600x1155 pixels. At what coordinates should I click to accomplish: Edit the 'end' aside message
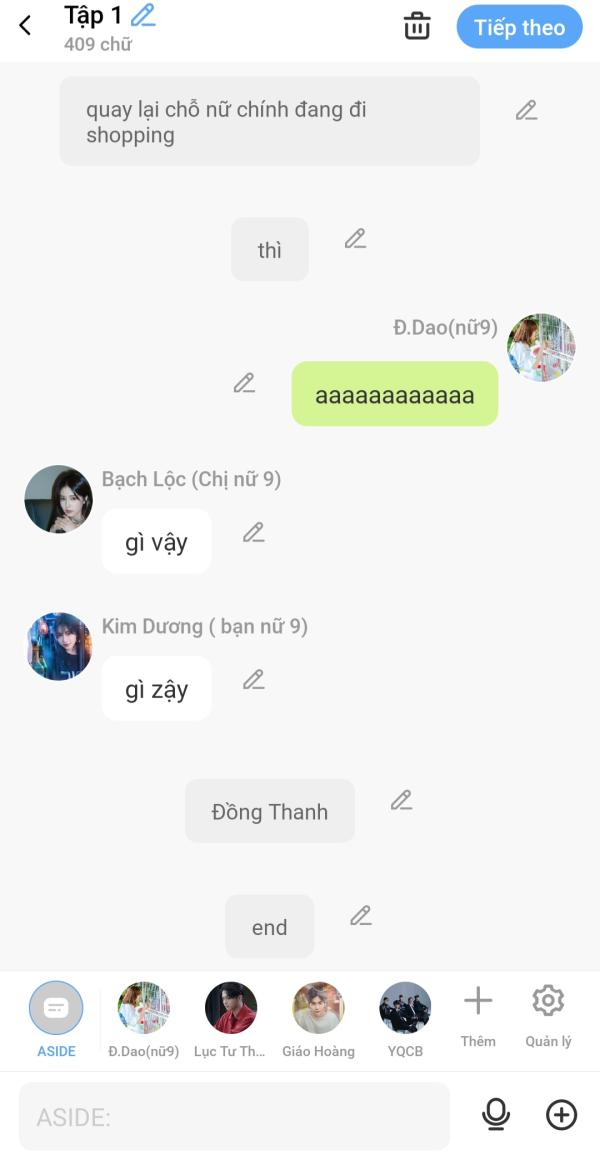(x=360, y=916)
